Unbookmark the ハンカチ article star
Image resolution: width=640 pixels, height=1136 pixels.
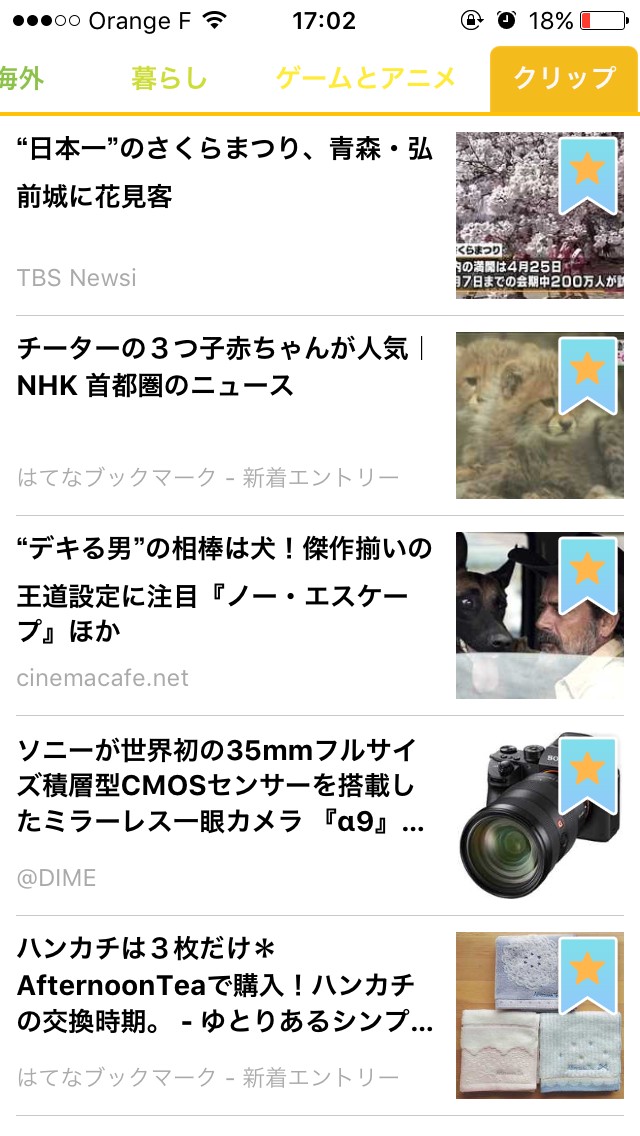[x=587, y=971]
